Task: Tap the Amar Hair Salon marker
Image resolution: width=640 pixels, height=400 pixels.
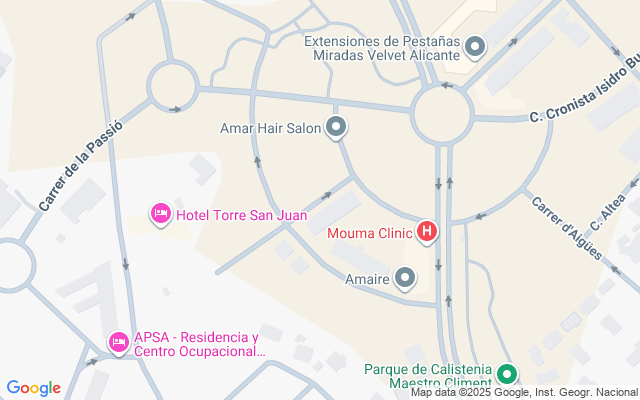Action: (x=336, y=127)
